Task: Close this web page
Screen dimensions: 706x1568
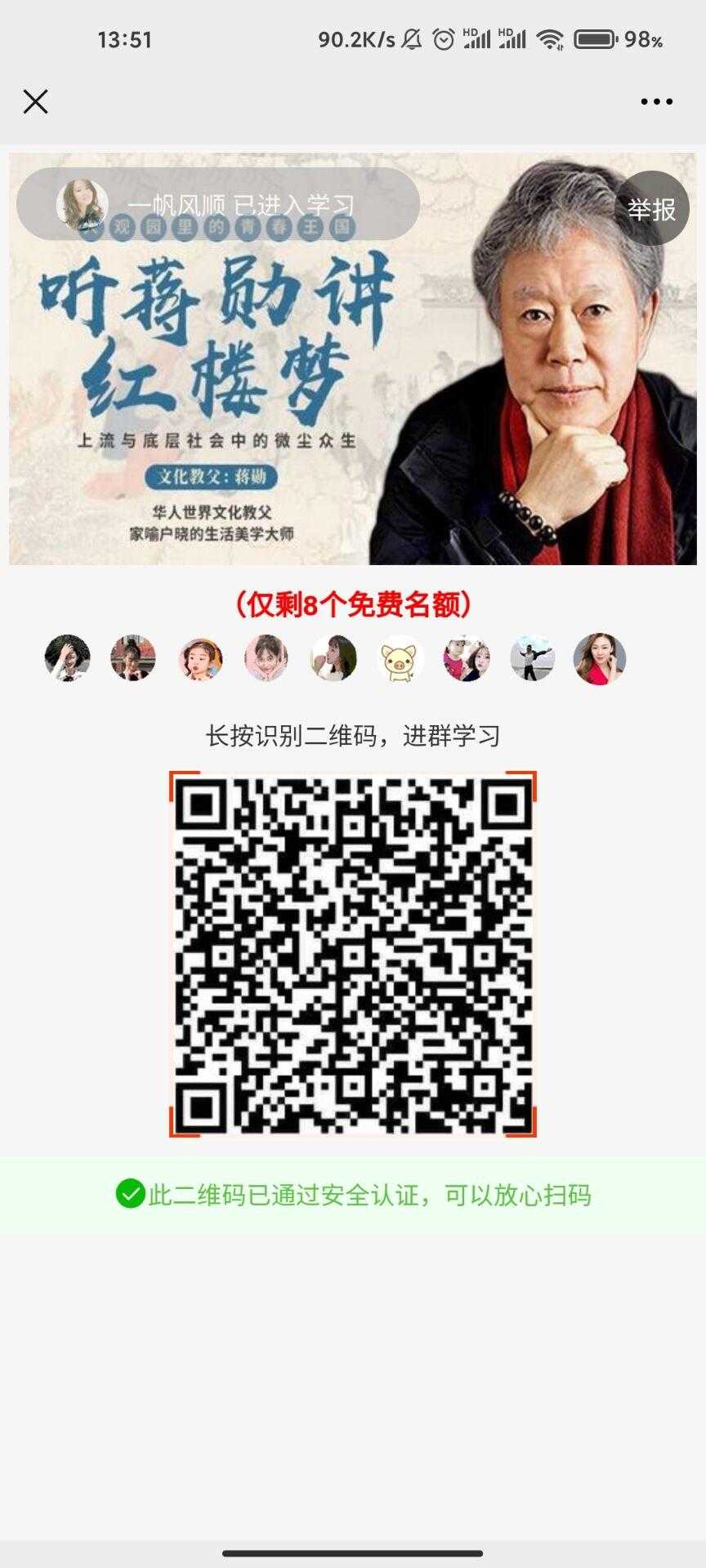Action: (x=35, y=101)
